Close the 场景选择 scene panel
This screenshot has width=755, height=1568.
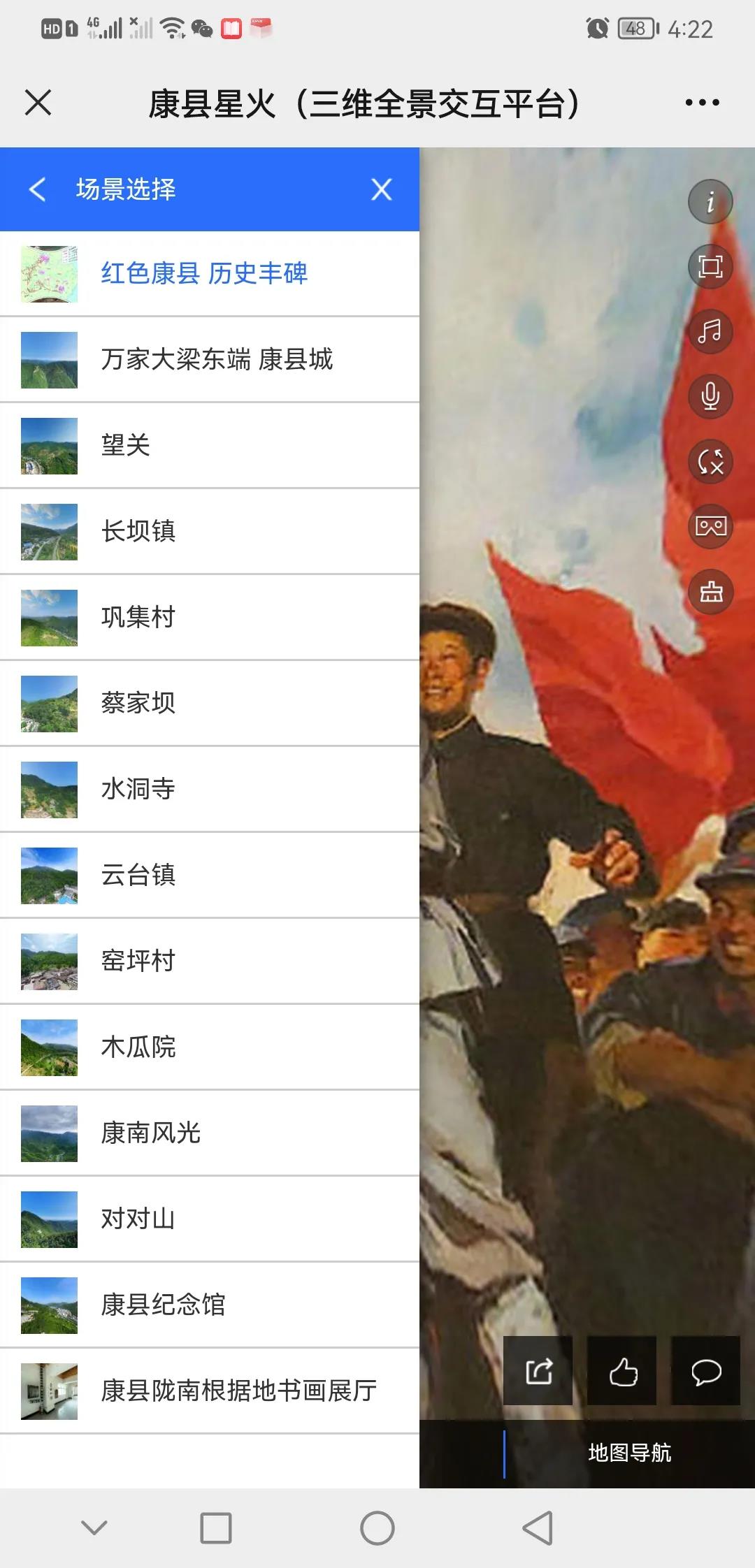pos(382,189)
